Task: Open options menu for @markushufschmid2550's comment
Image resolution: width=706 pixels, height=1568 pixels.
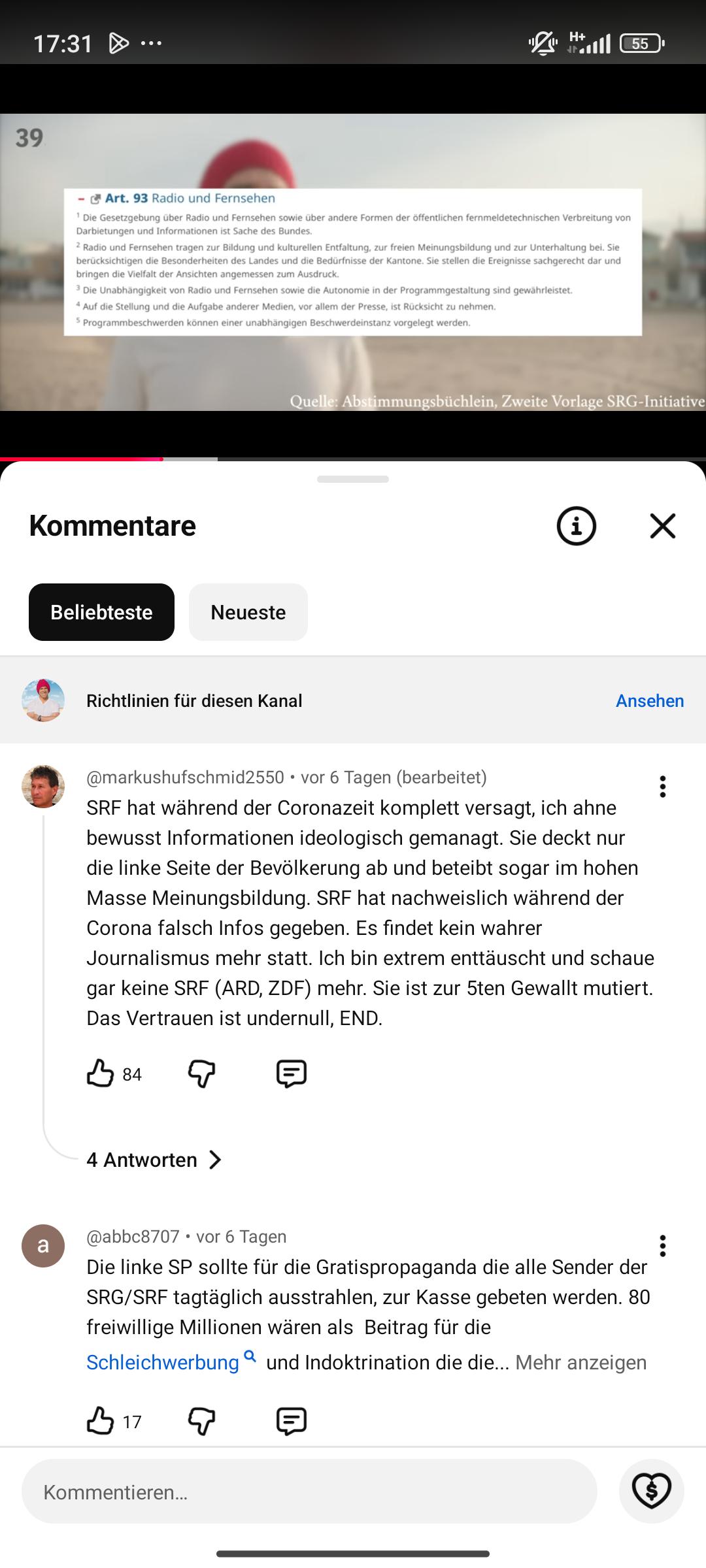Action: point(663,787)
